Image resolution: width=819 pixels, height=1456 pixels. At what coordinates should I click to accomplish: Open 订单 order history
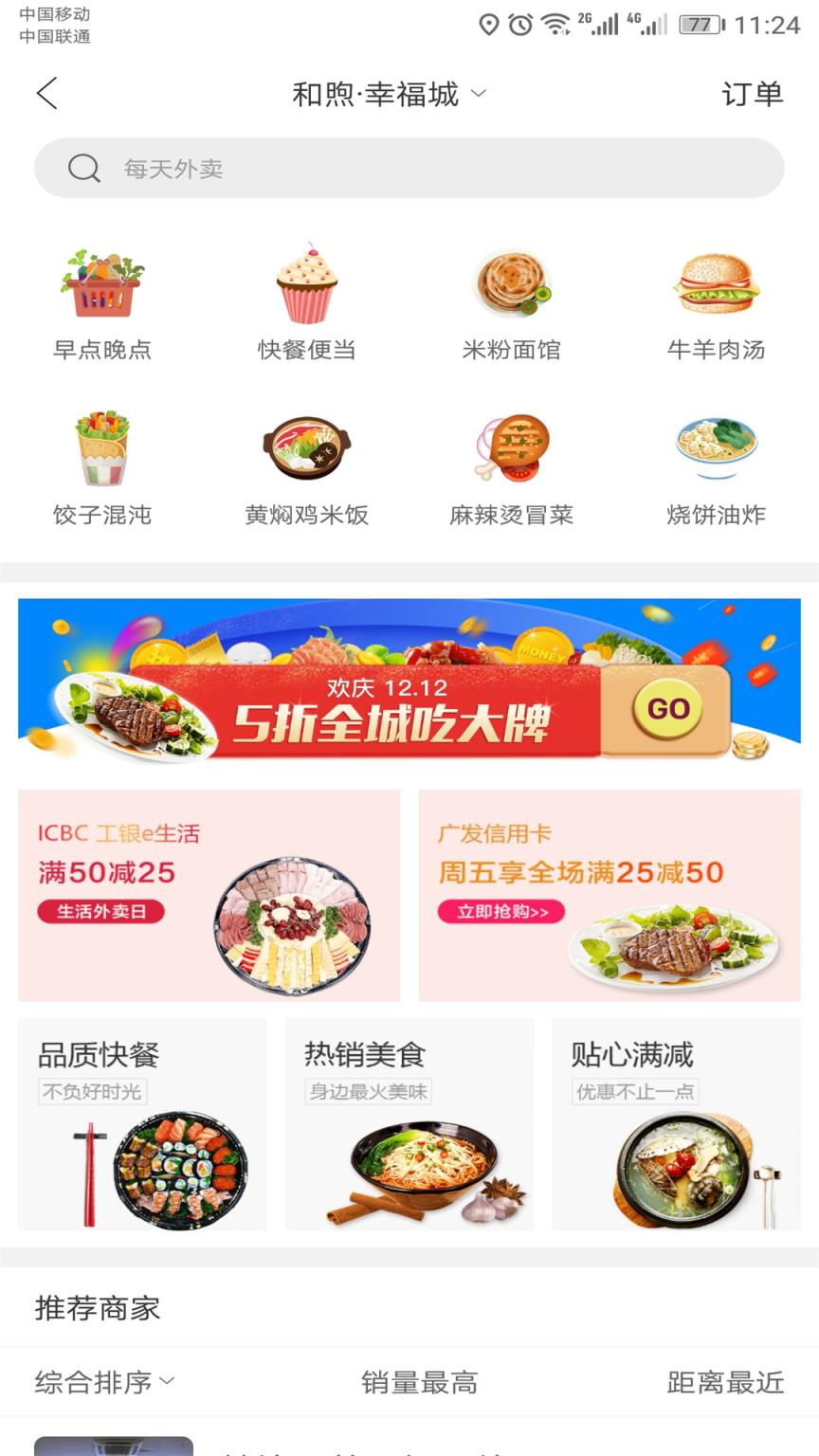coord(755,95)
